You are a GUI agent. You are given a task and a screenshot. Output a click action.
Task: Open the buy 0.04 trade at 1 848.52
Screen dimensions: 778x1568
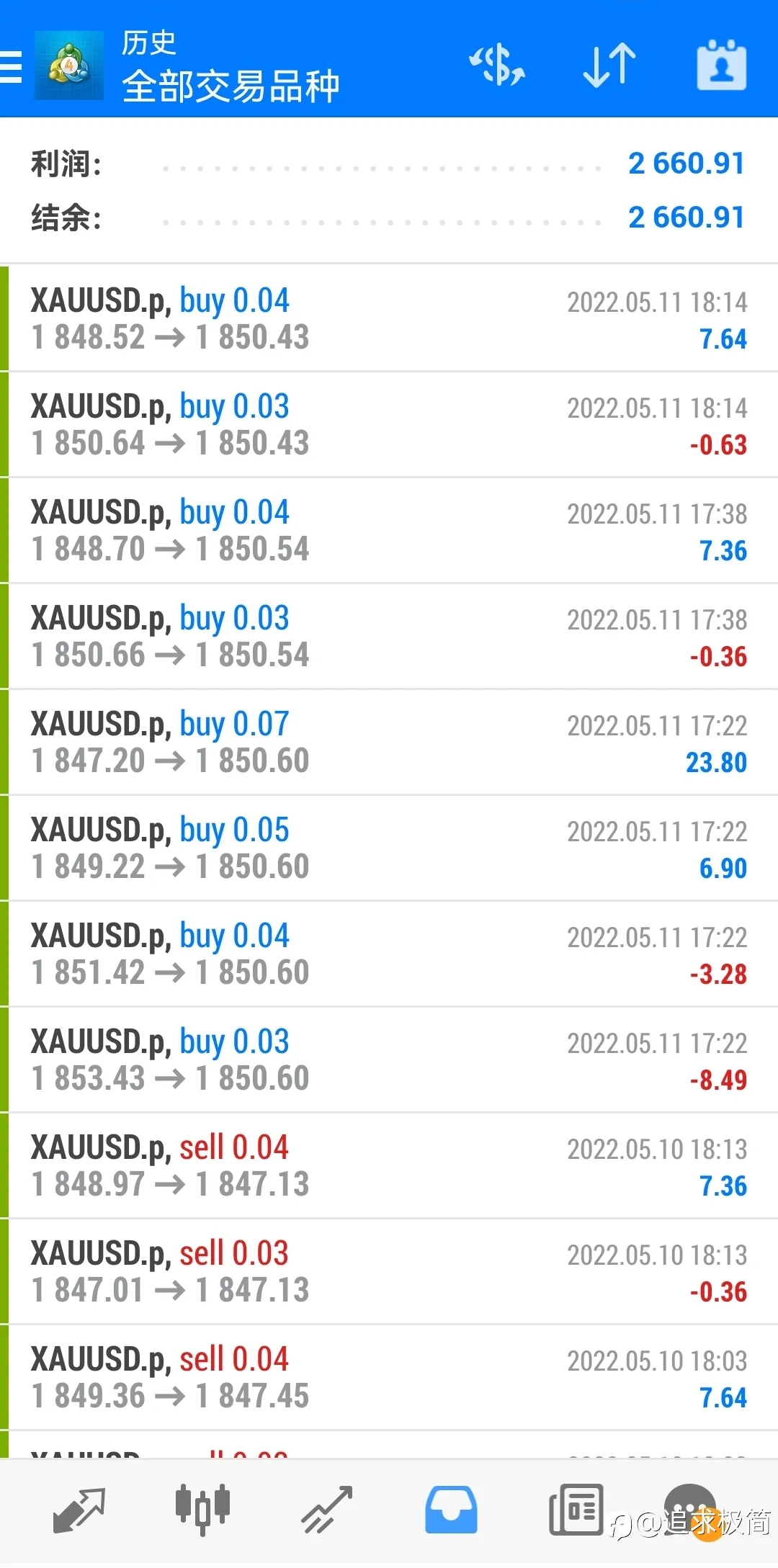[389, 318]
